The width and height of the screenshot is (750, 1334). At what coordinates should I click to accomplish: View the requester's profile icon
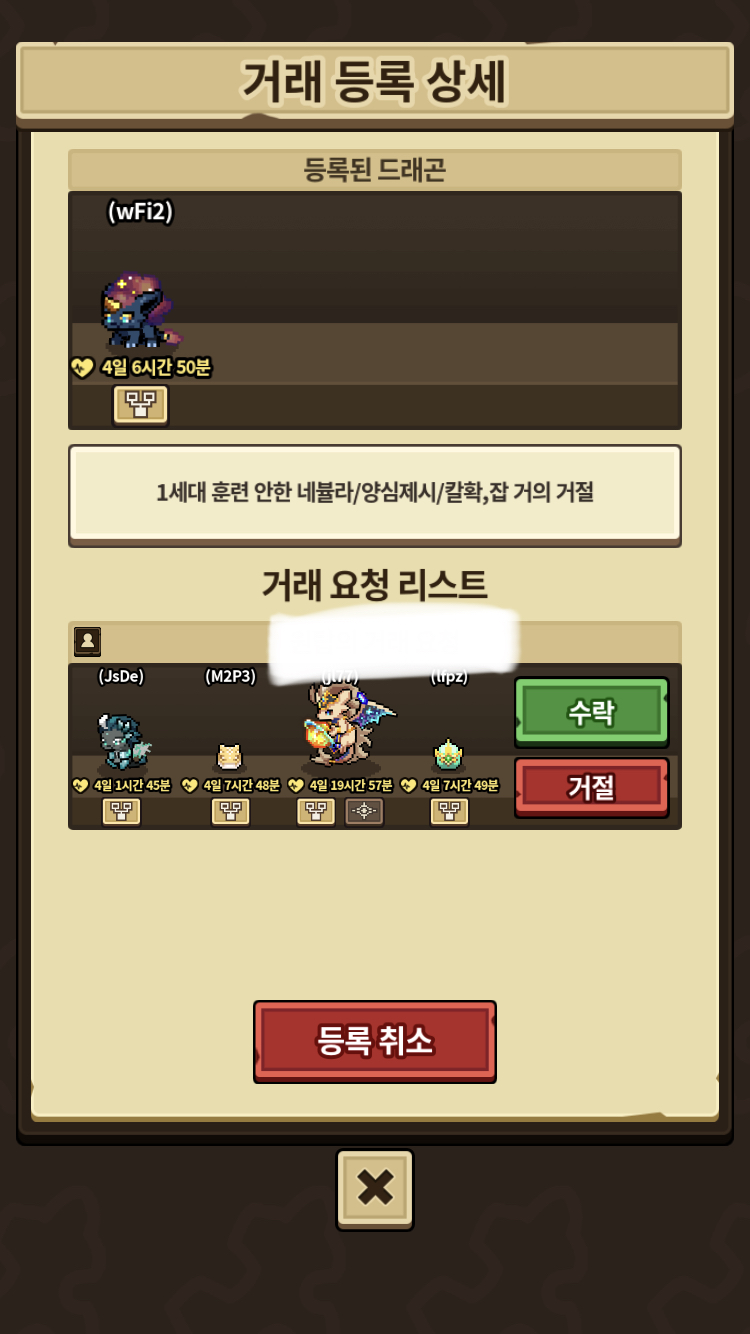87,641
